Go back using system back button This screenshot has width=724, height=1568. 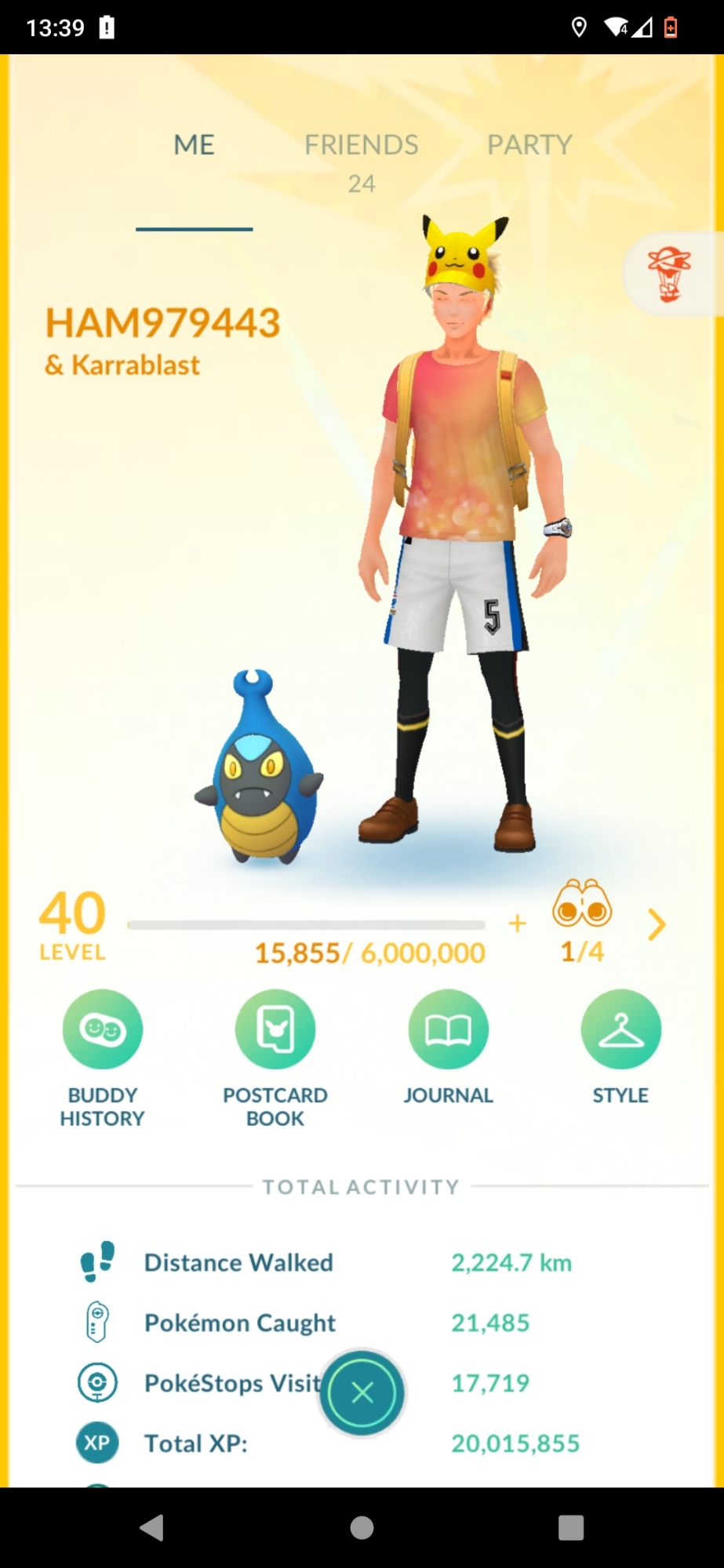[151, 1527]
